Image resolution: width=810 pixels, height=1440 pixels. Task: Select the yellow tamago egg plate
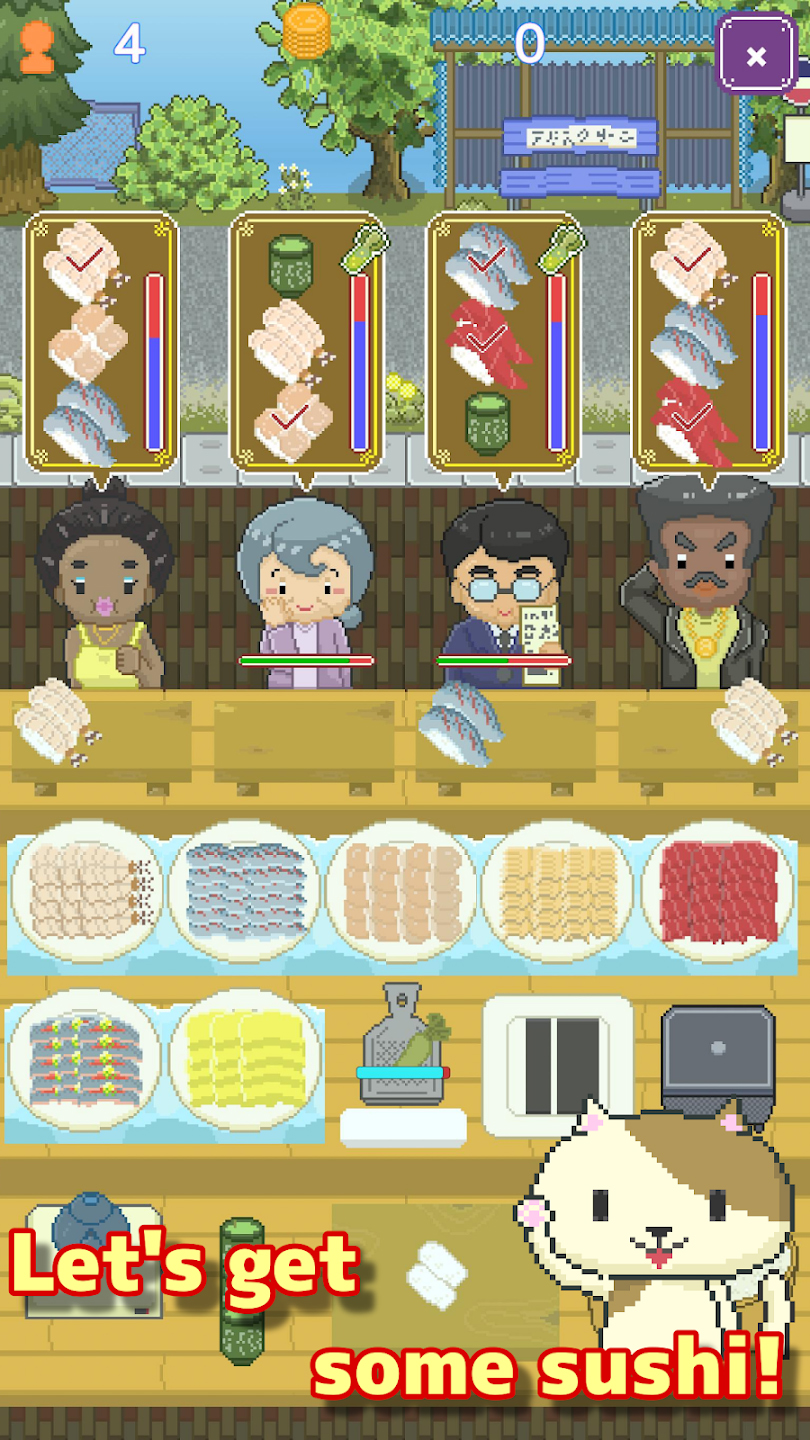(245, 1063)
